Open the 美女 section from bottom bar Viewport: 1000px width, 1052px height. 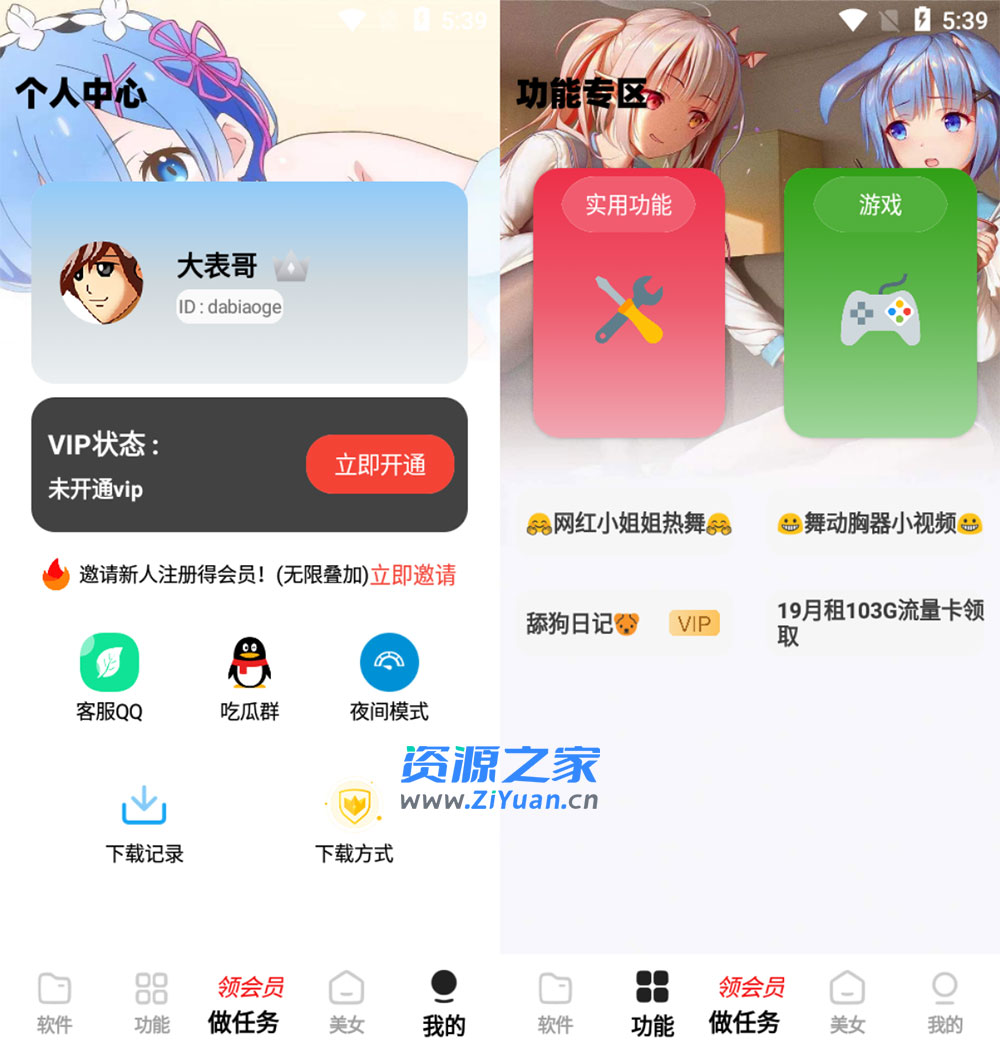point(346,1000)
